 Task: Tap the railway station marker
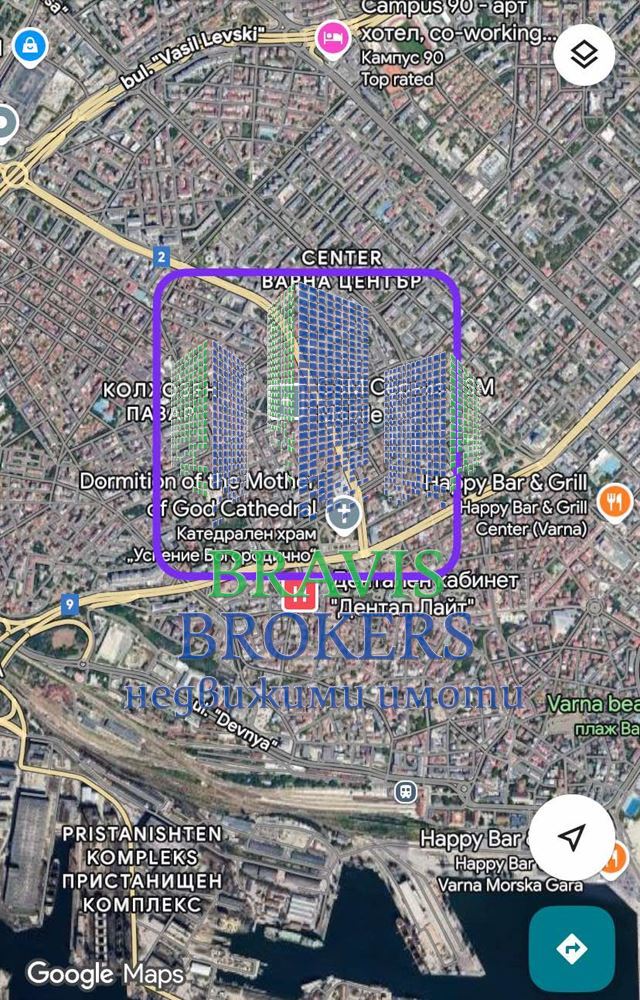405,763
